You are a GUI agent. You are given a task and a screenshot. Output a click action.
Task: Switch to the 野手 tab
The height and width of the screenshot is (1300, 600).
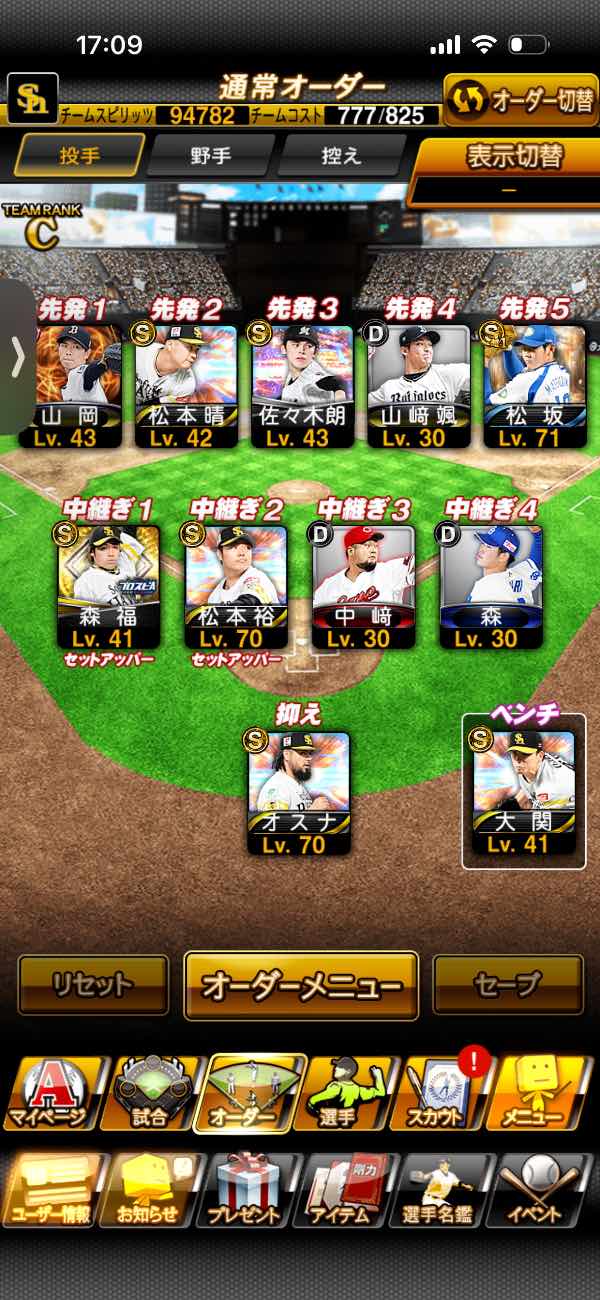tap(210, 156)
